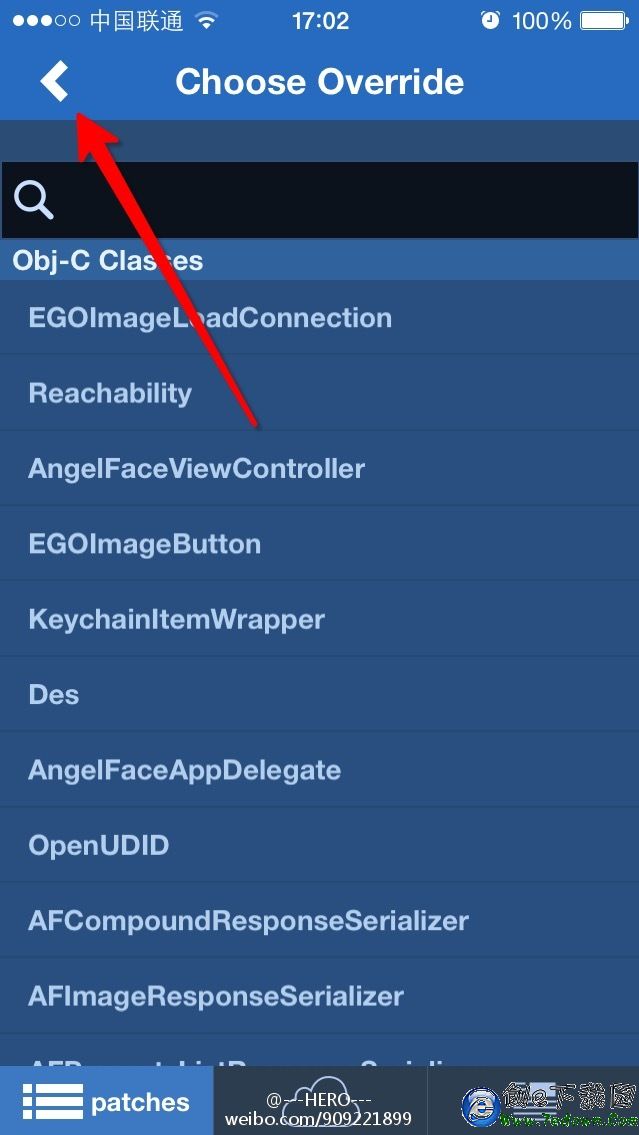
Task: Select the EGOImageLoadConnection class
Action: tap(210, 318)
